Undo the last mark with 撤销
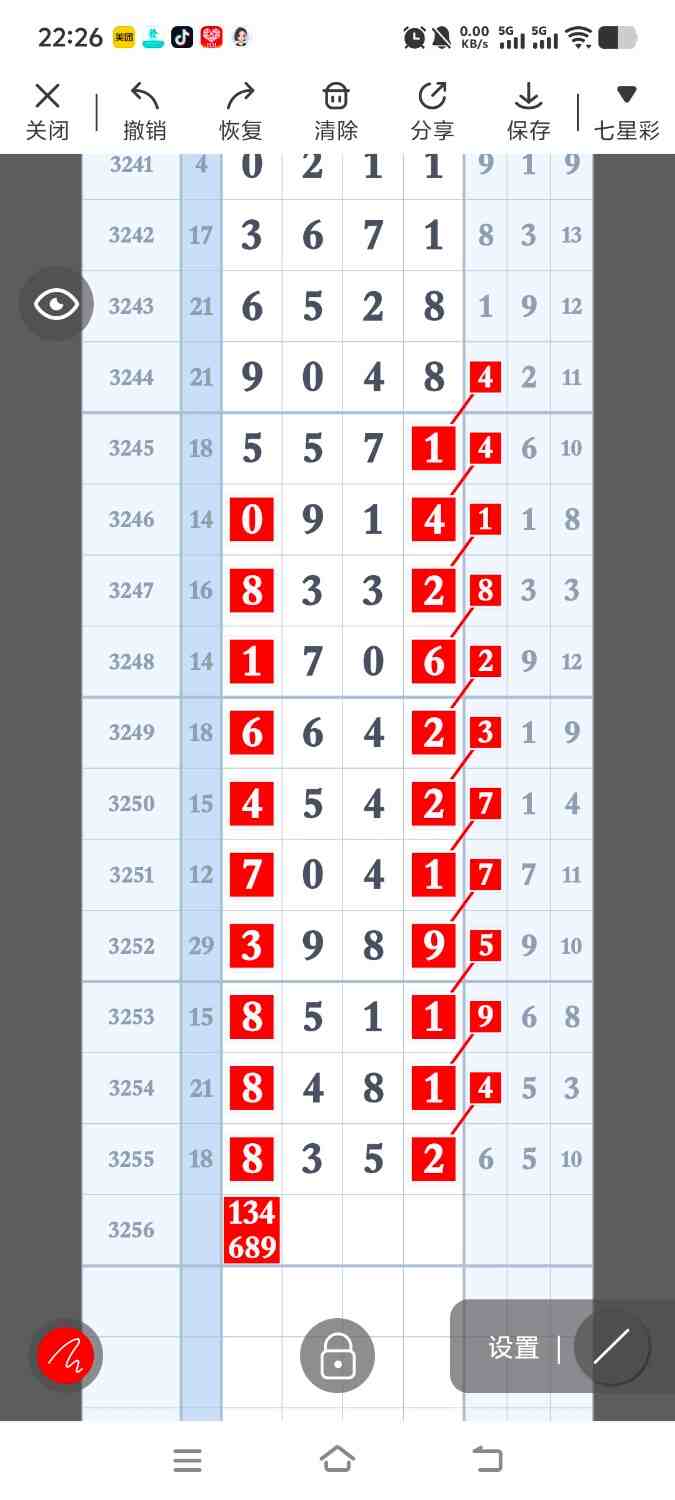This screenshot has width=675, height=1500. click(x=144, y=111)
